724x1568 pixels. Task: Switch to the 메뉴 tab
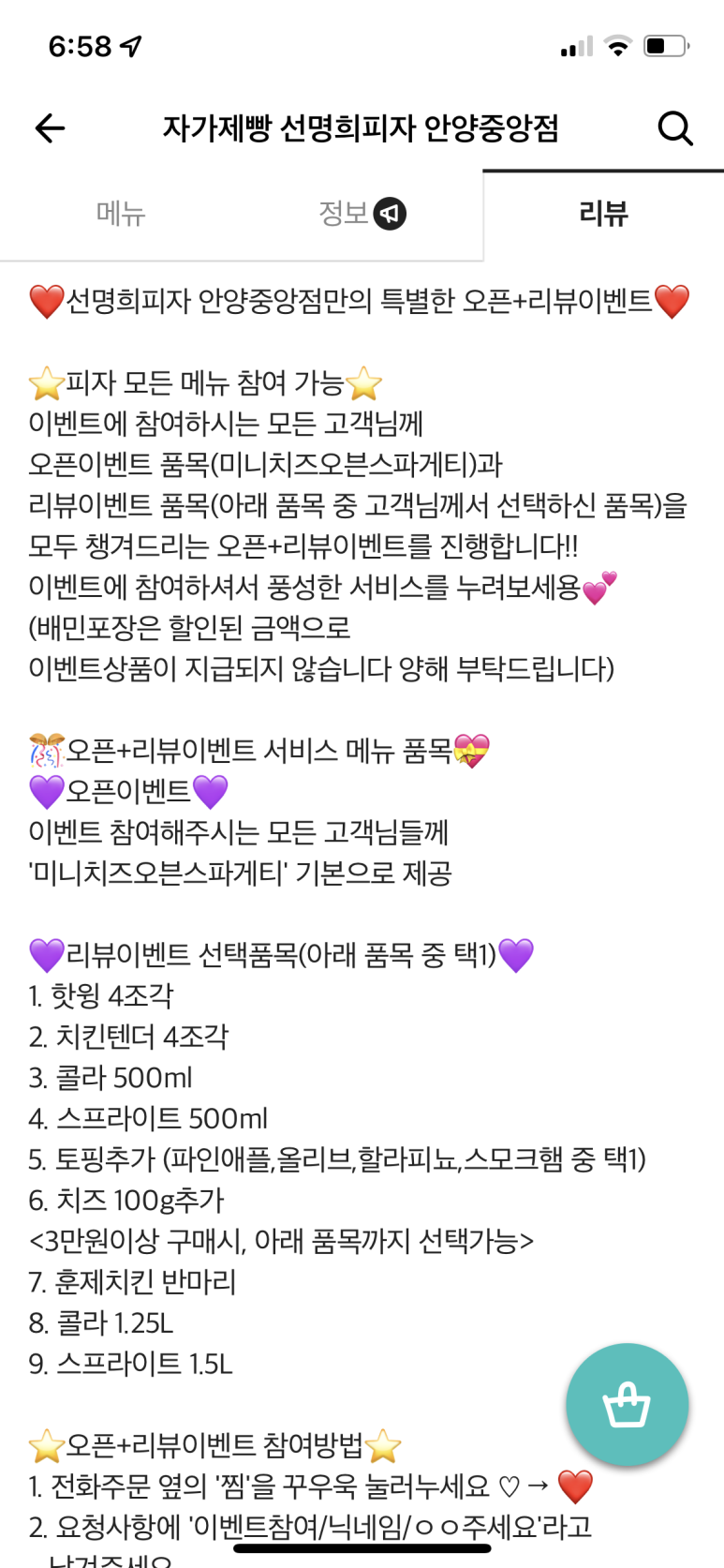(x=121, y=214)
